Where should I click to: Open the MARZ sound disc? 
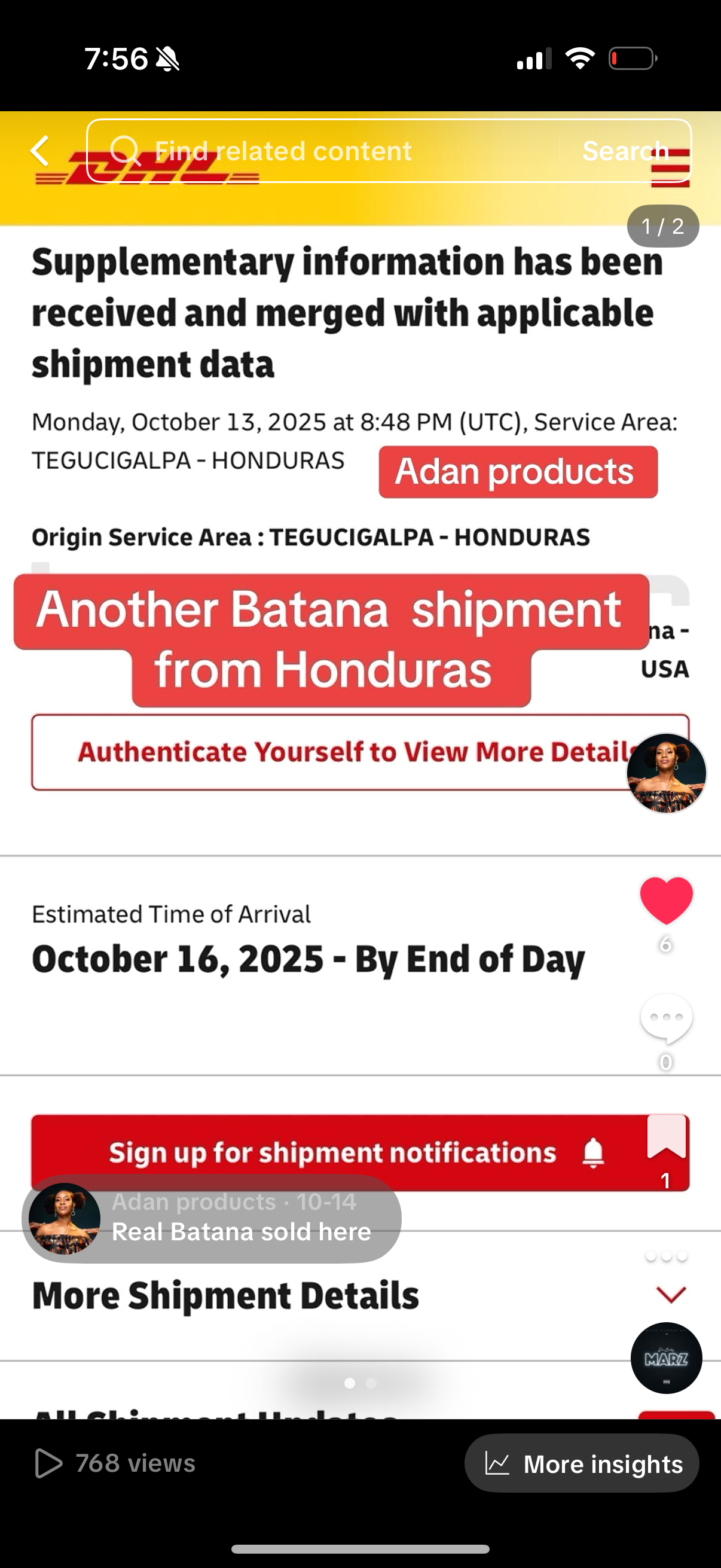(x=666, y=1358)
